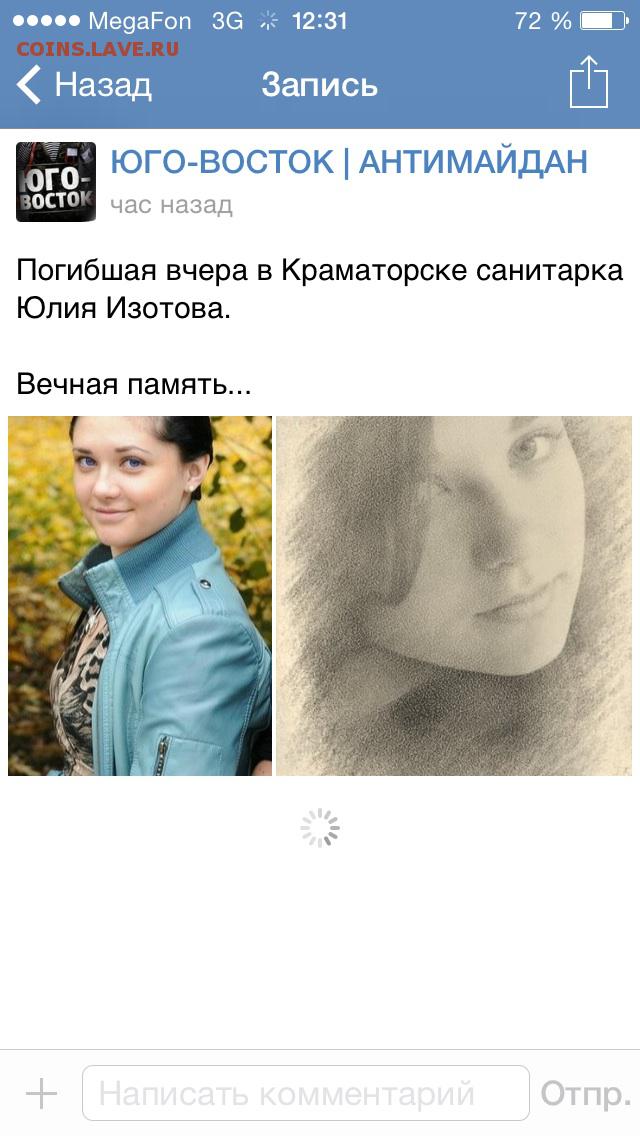Share this post via the share icon
This screenshot has height=1136, width=640.
(589, 82)
